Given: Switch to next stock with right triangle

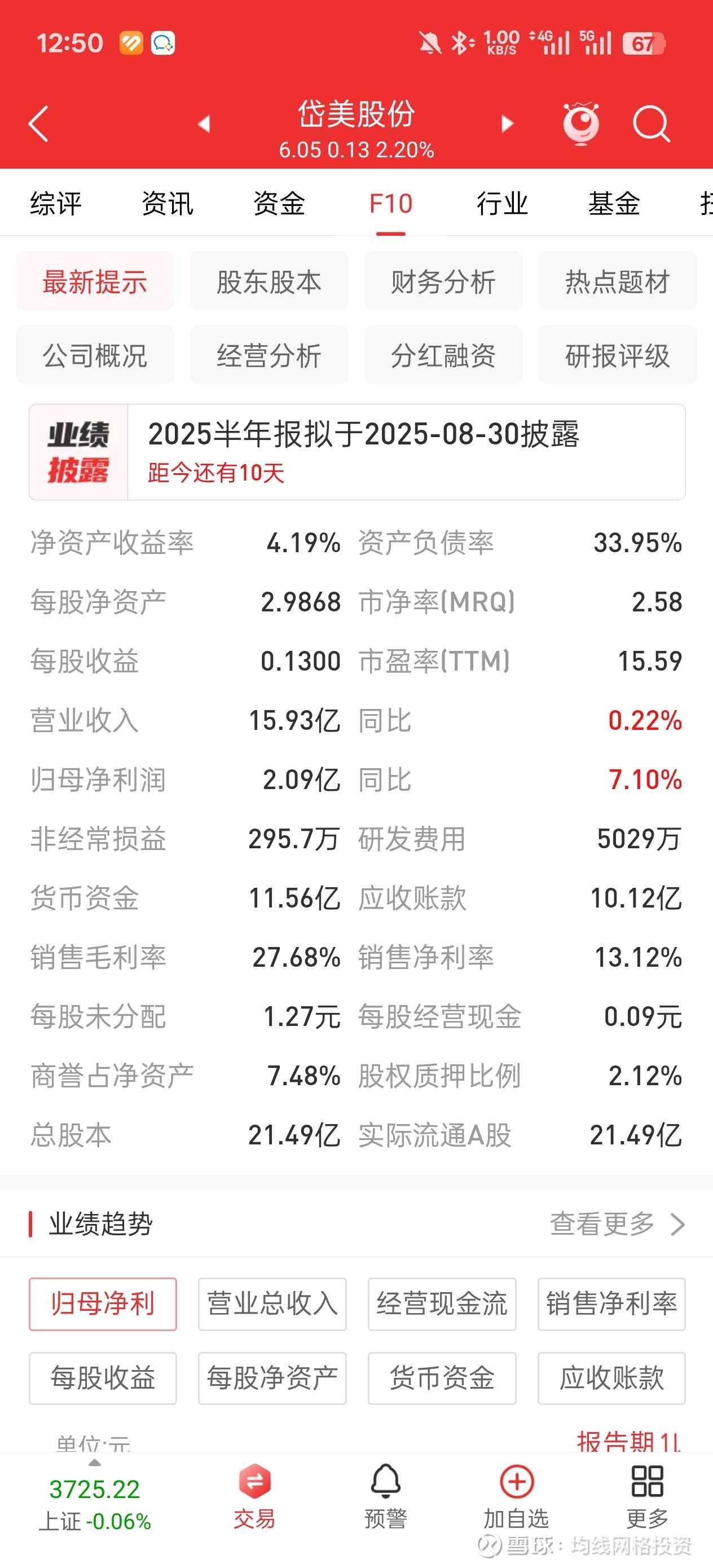Looking at the screenshot, I should point(507,124).
